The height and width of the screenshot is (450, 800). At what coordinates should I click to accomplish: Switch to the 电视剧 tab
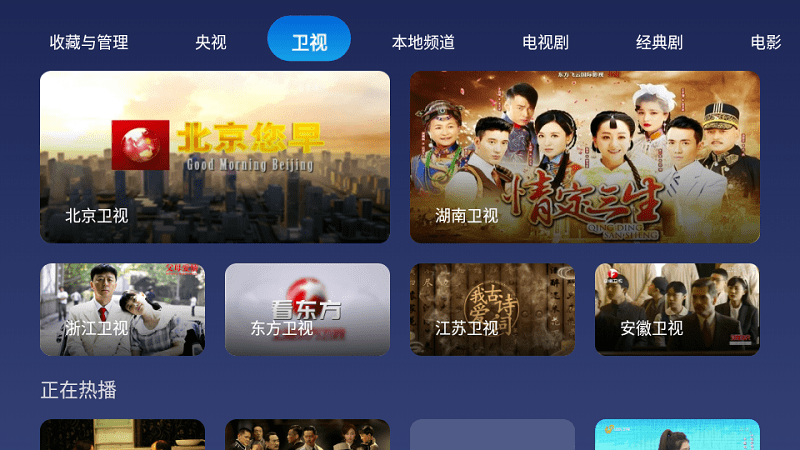pos(545,42)
